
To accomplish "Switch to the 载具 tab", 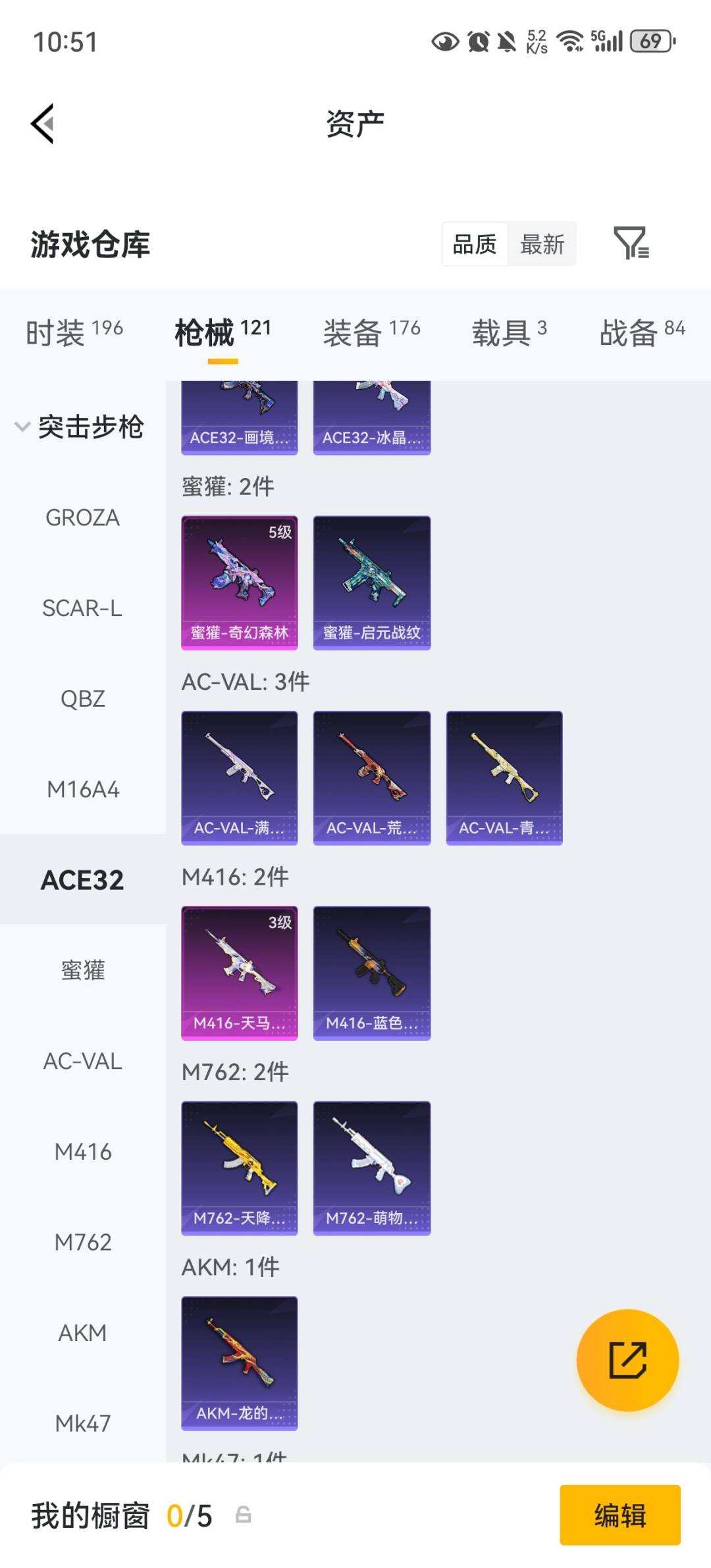I will click(509, 332).
